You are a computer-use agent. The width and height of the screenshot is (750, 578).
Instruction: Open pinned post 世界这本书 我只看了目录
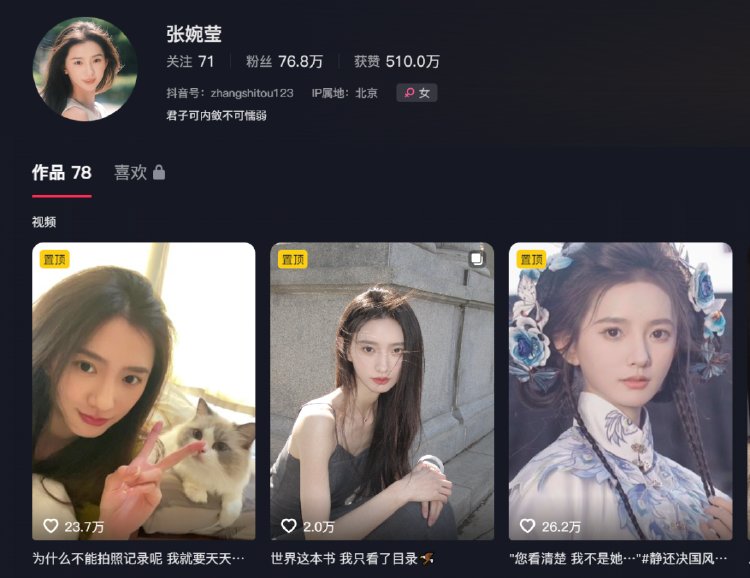pyautogui.click(x=381, y=390)
